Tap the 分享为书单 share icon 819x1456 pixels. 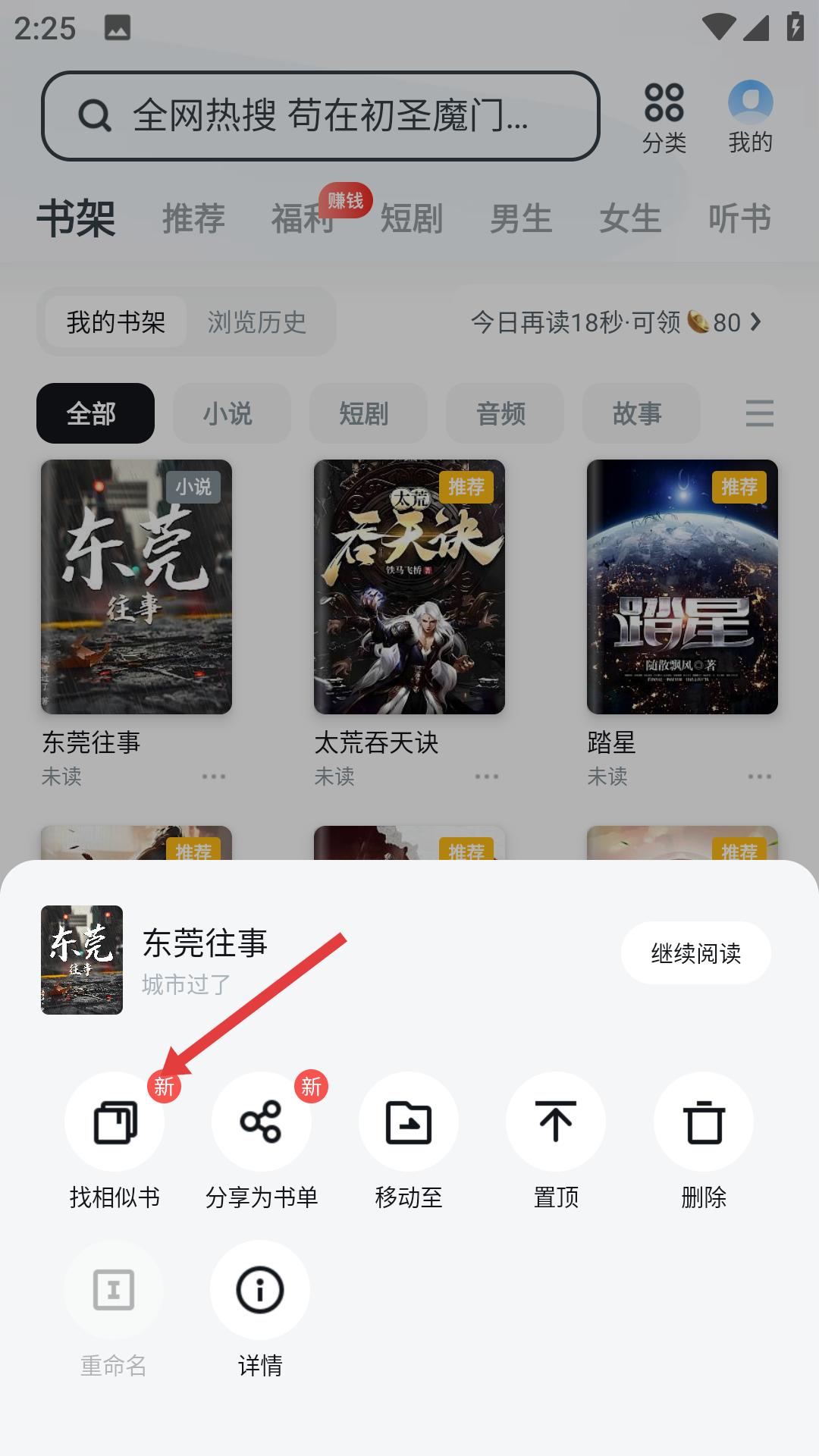(x=262, y=1122)
